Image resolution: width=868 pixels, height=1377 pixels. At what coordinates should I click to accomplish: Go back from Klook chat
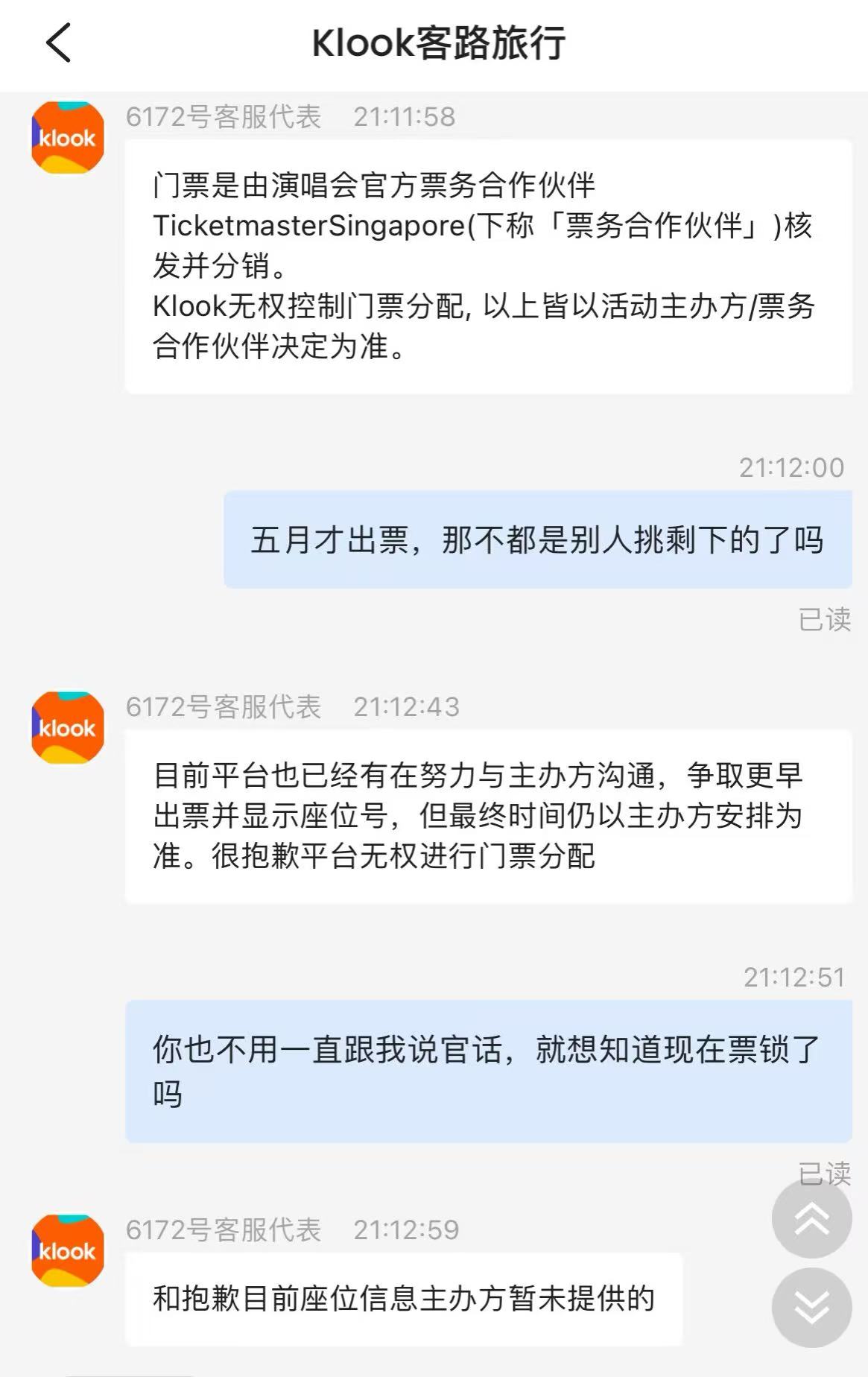tap(58, 42)
